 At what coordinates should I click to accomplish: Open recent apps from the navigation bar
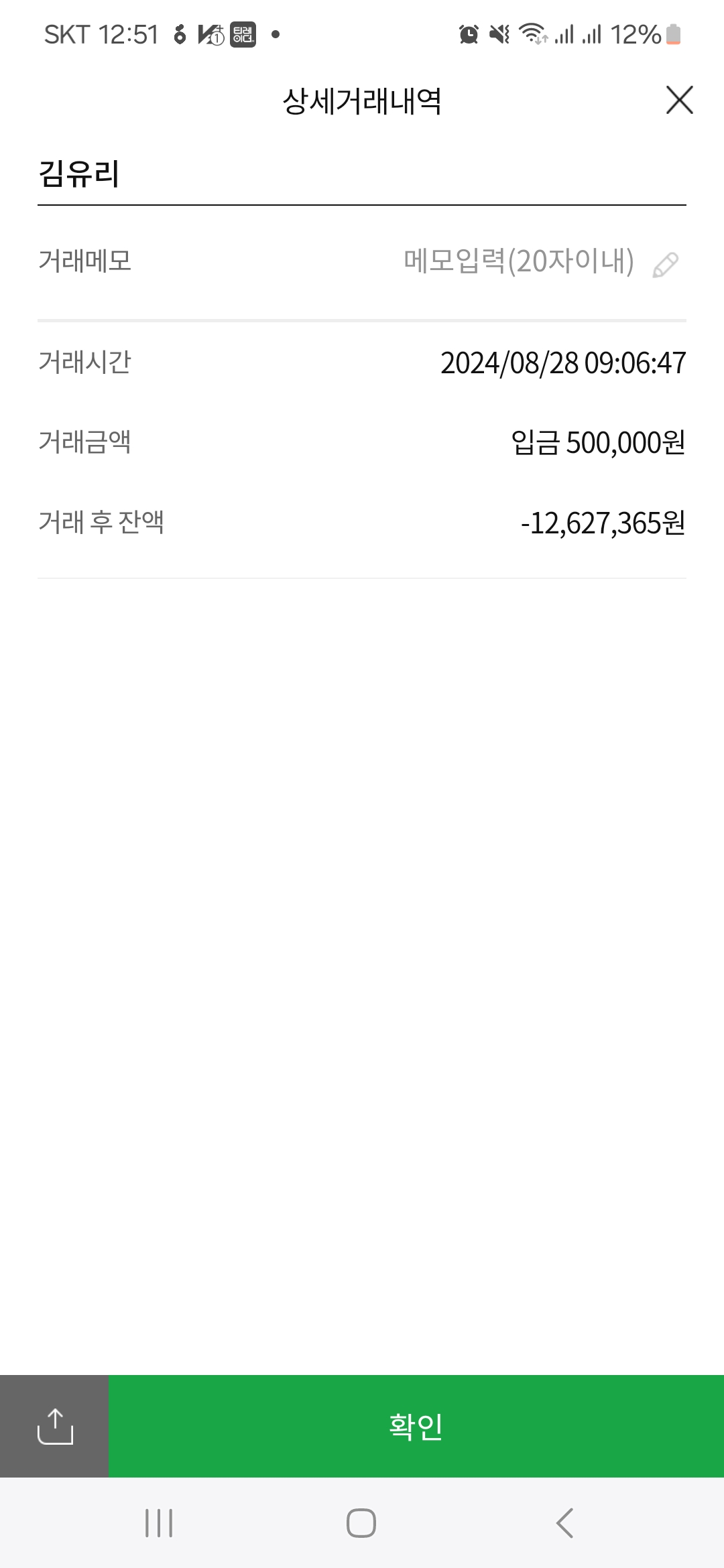[x=159, y=1523]
